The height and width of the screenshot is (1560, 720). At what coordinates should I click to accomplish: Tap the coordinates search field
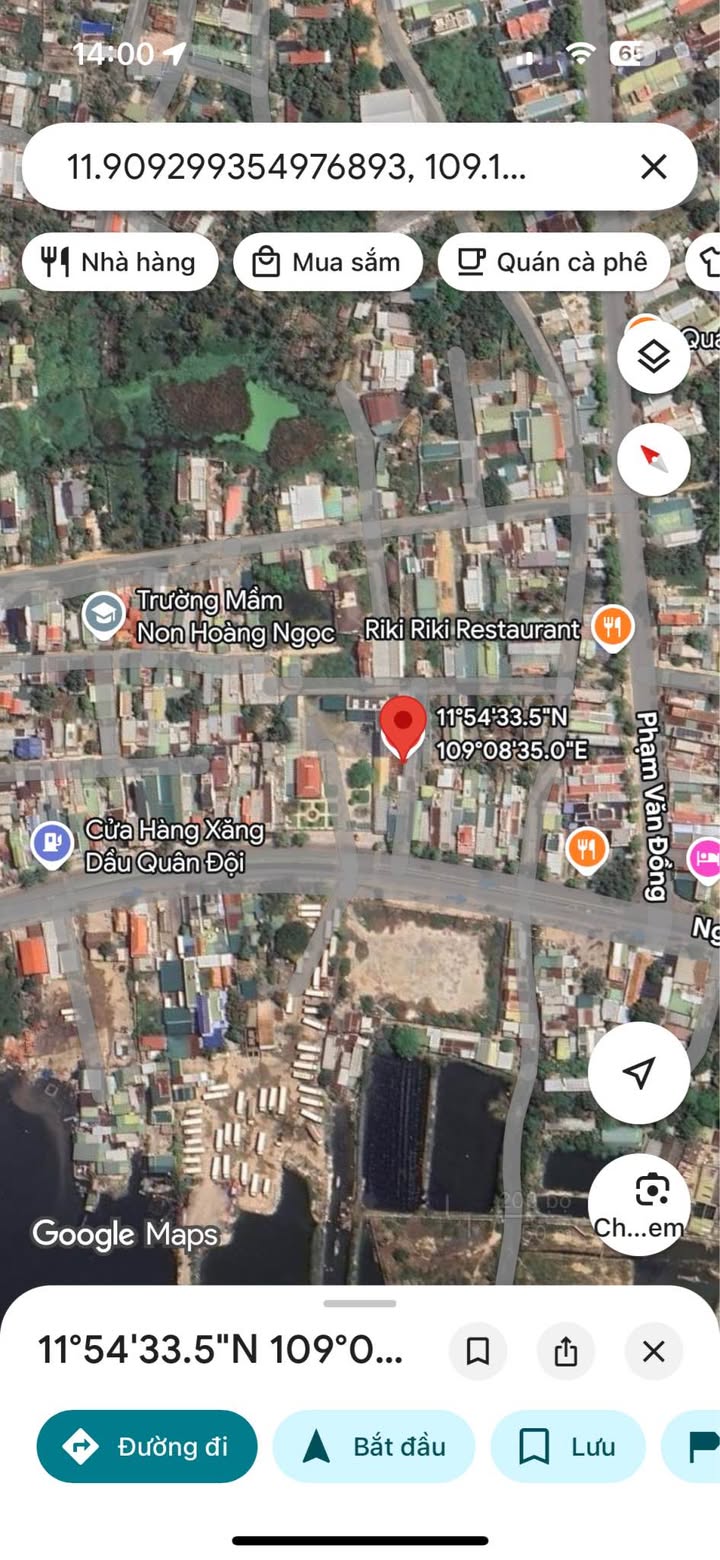300,167
